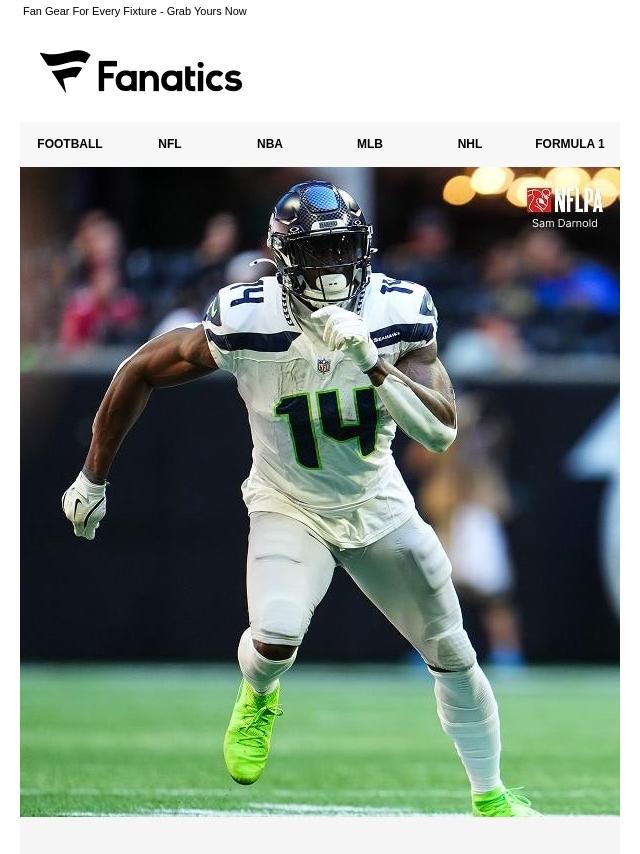The width and height of the screenshot is (640, 854).
Task: Open the MLB category
Action: coord(370,144)
